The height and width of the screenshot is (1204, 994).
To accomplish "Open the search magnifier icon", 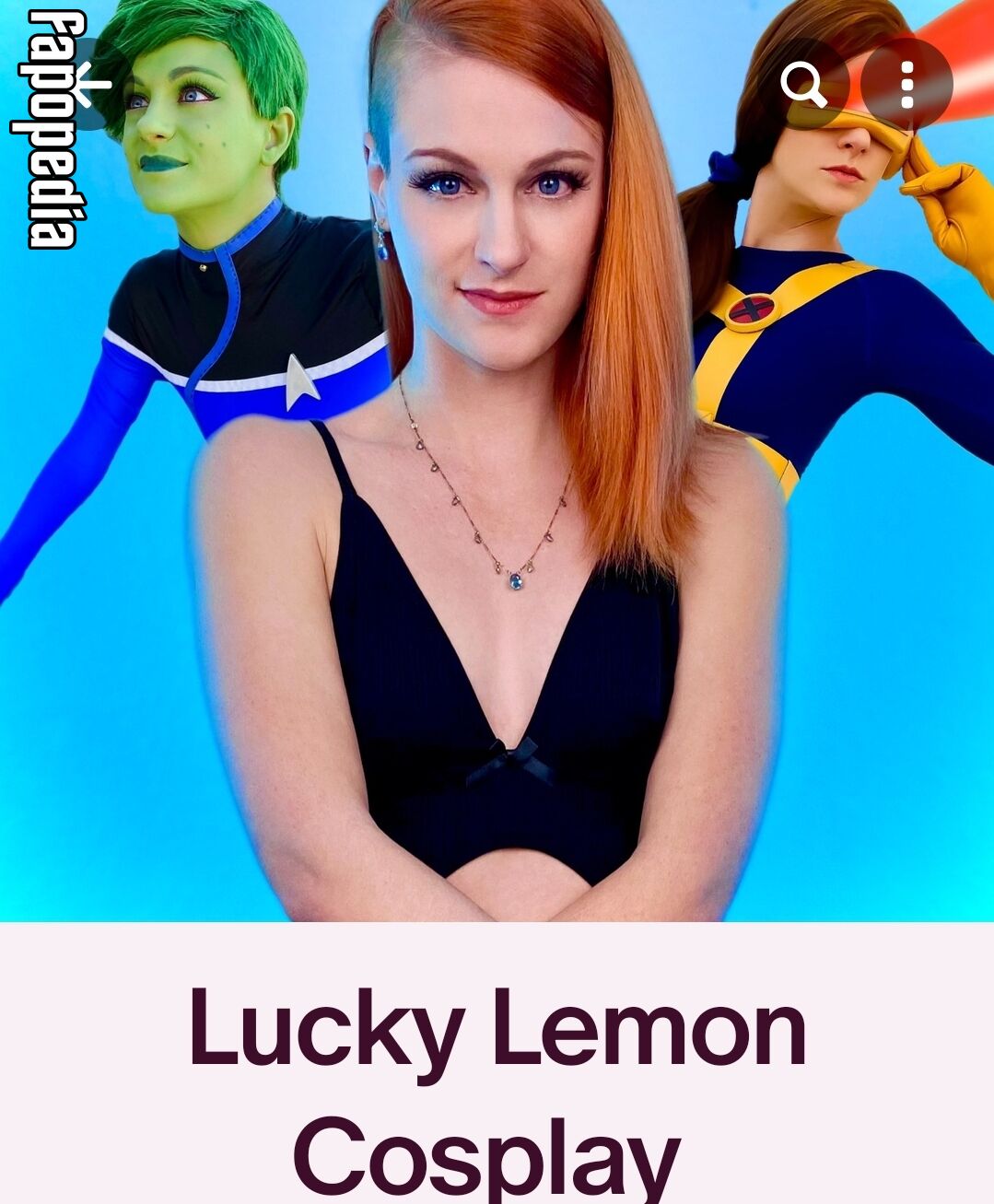I will [x=803, y=85].
